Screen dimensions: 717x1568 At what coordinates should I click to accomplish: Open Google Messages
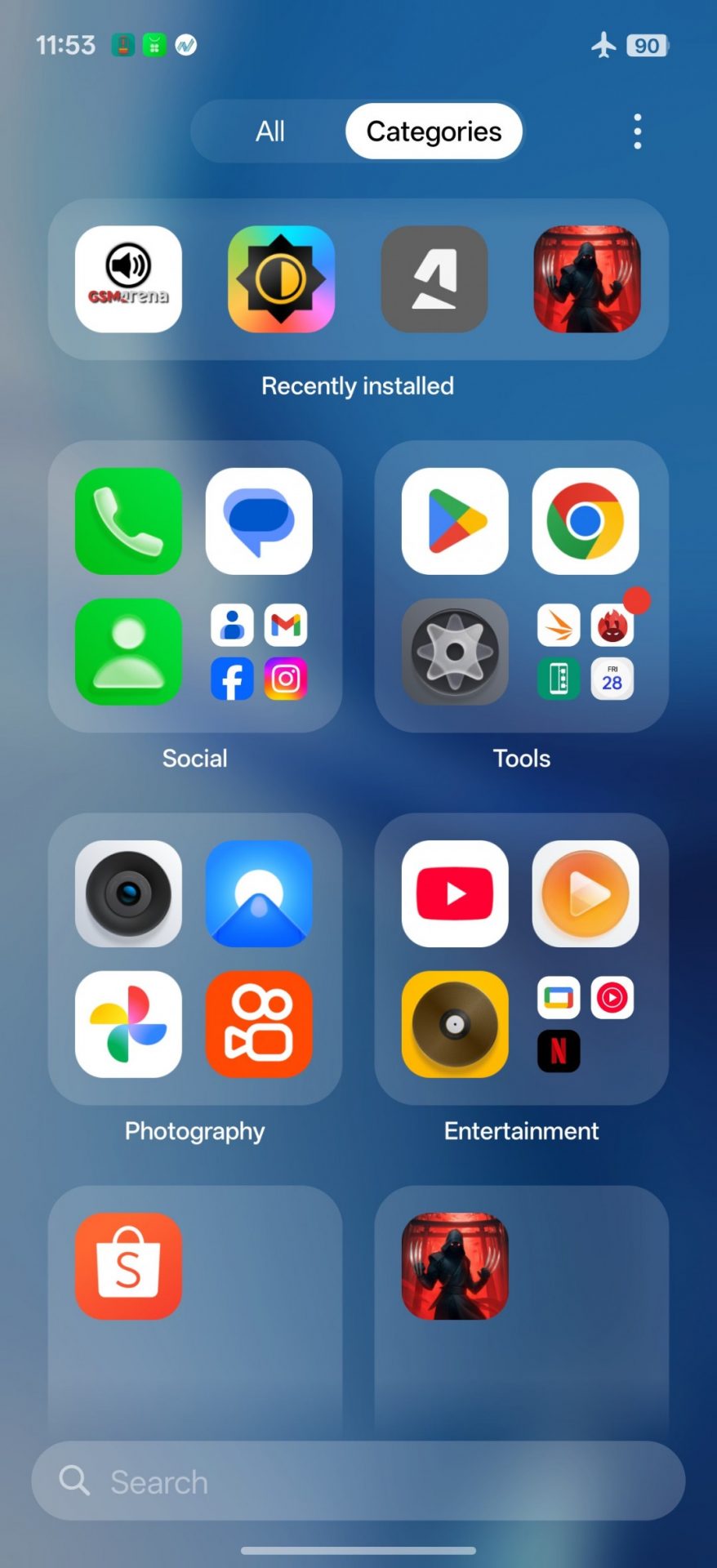click(x=259, y=521)
